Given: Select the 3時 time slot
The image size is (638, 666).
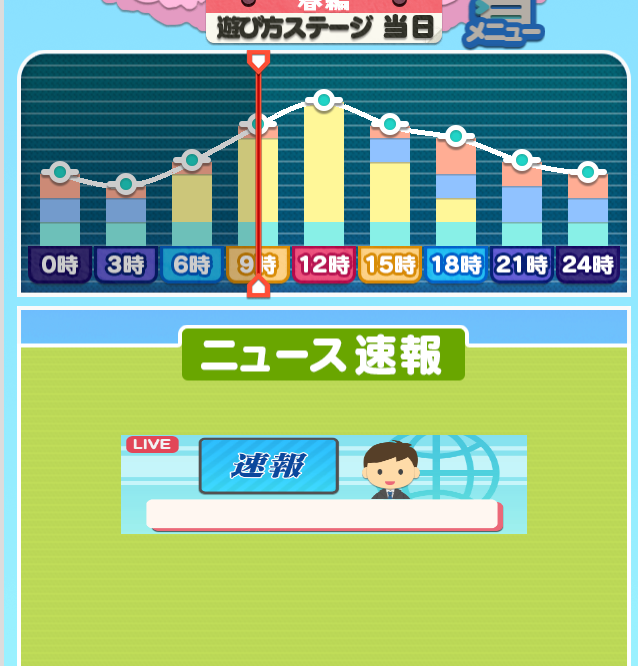Looking at the screenshot, I should [125, 266].
